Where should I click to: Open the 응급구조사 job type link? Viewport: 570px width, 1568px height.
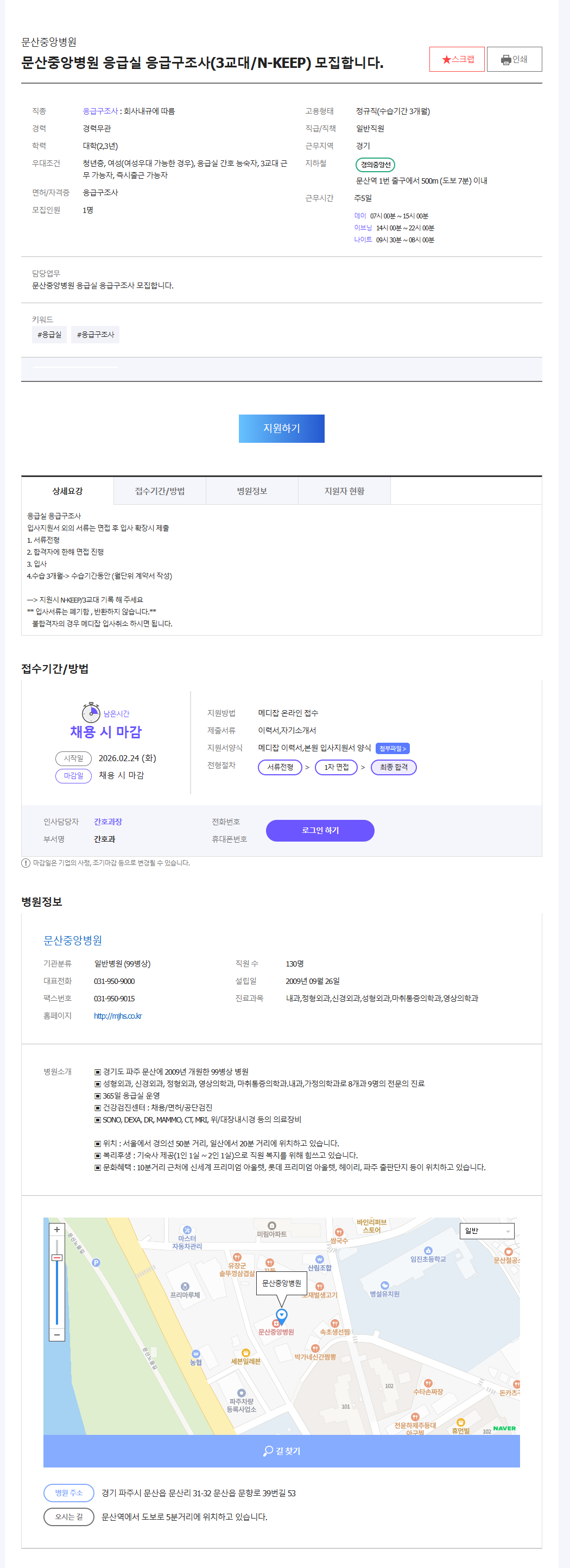[x=100, y=111]
